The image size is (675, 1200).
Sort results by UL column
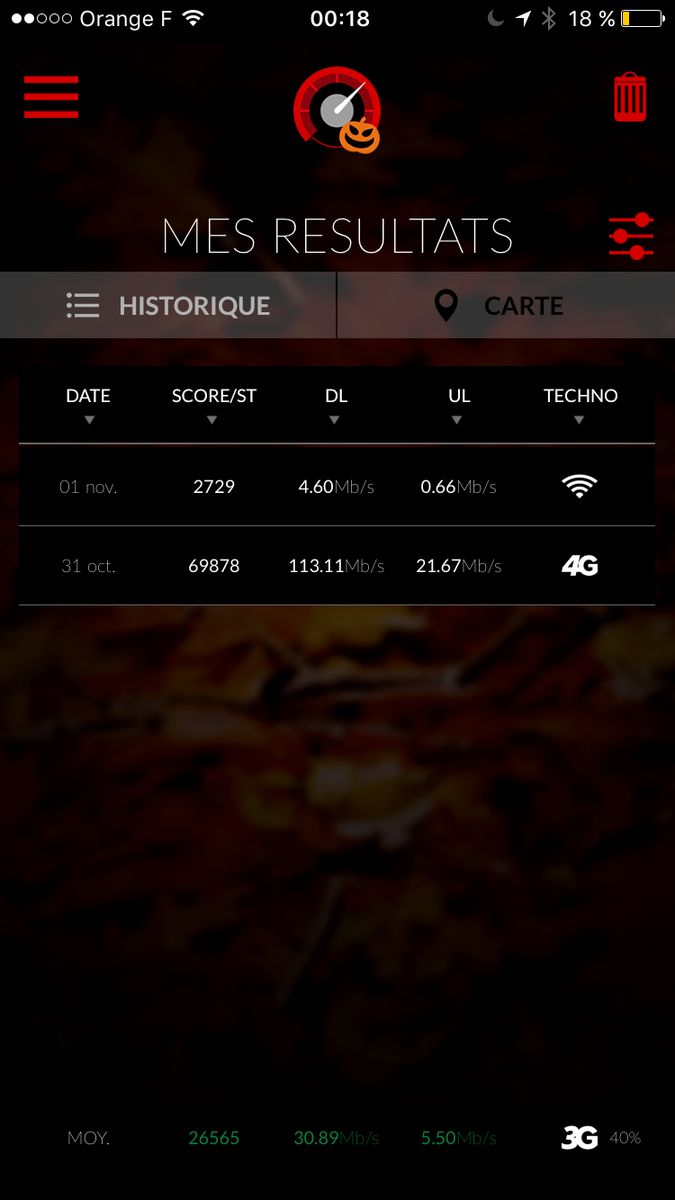(458, 404)
